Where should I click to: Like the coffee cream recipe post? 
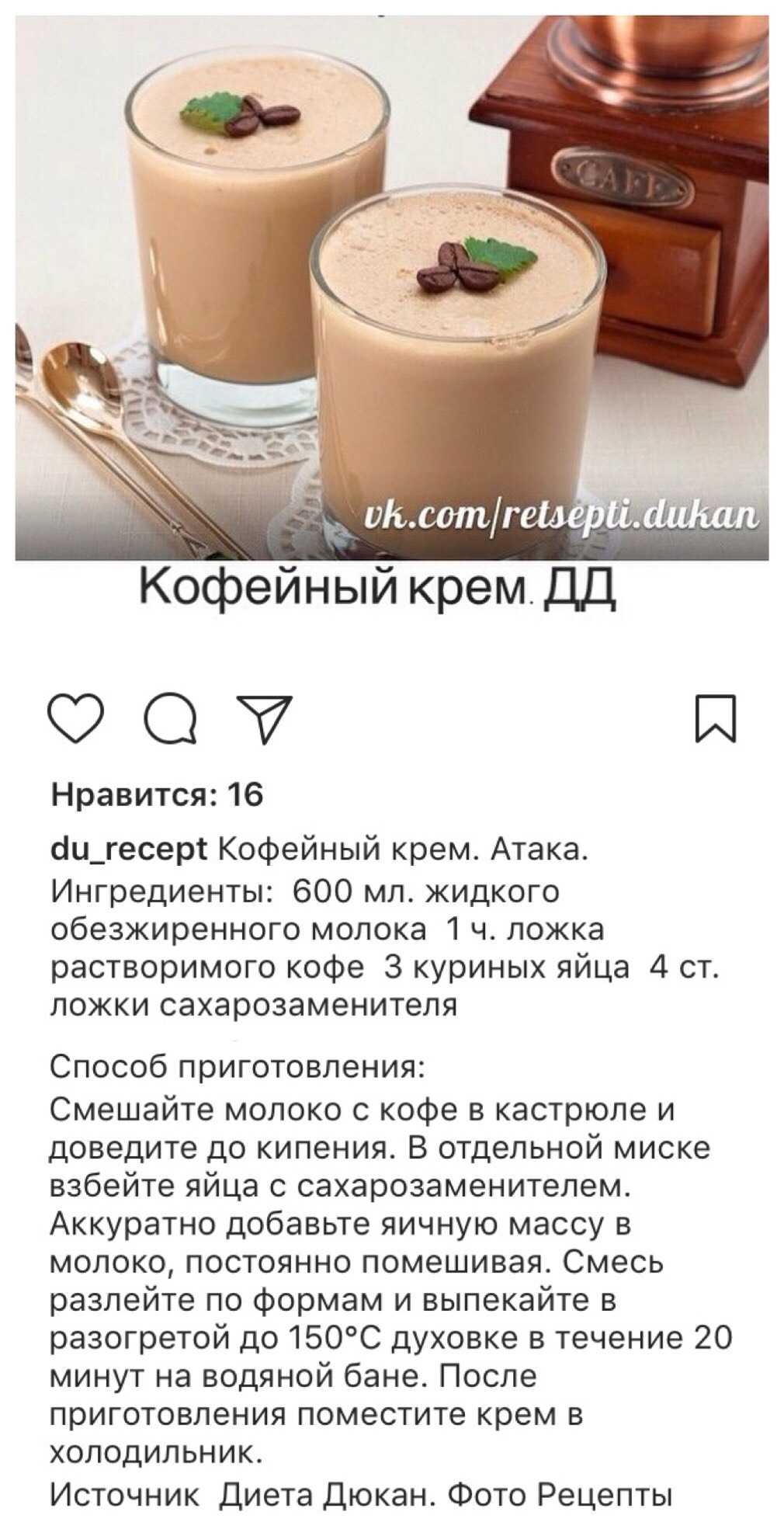[75, 718]
